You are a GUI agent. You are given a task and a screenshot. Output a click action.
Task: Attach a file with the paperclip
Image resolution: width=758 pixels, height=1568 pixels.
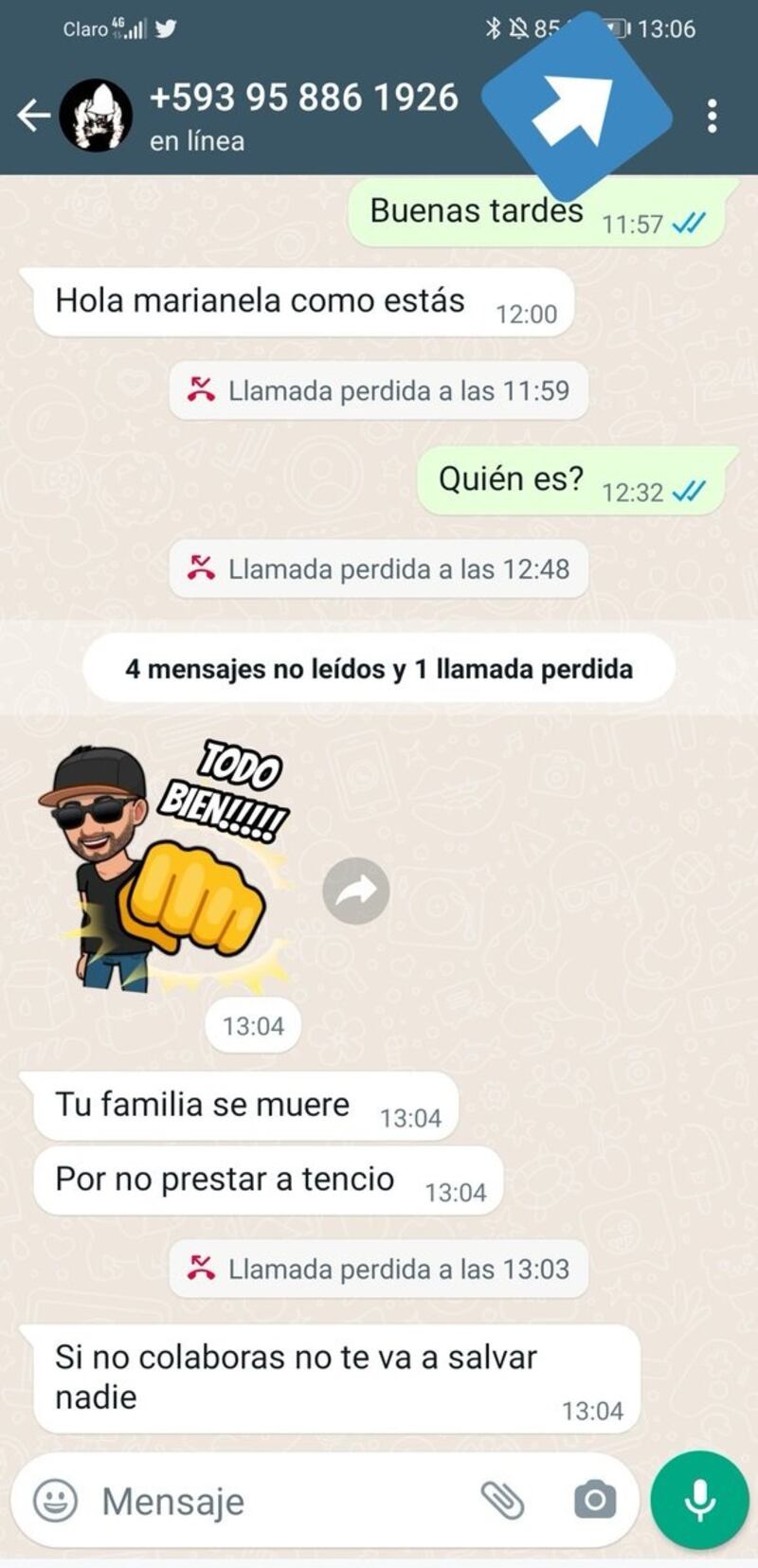pyautogui.click(x=502, y=1500)
